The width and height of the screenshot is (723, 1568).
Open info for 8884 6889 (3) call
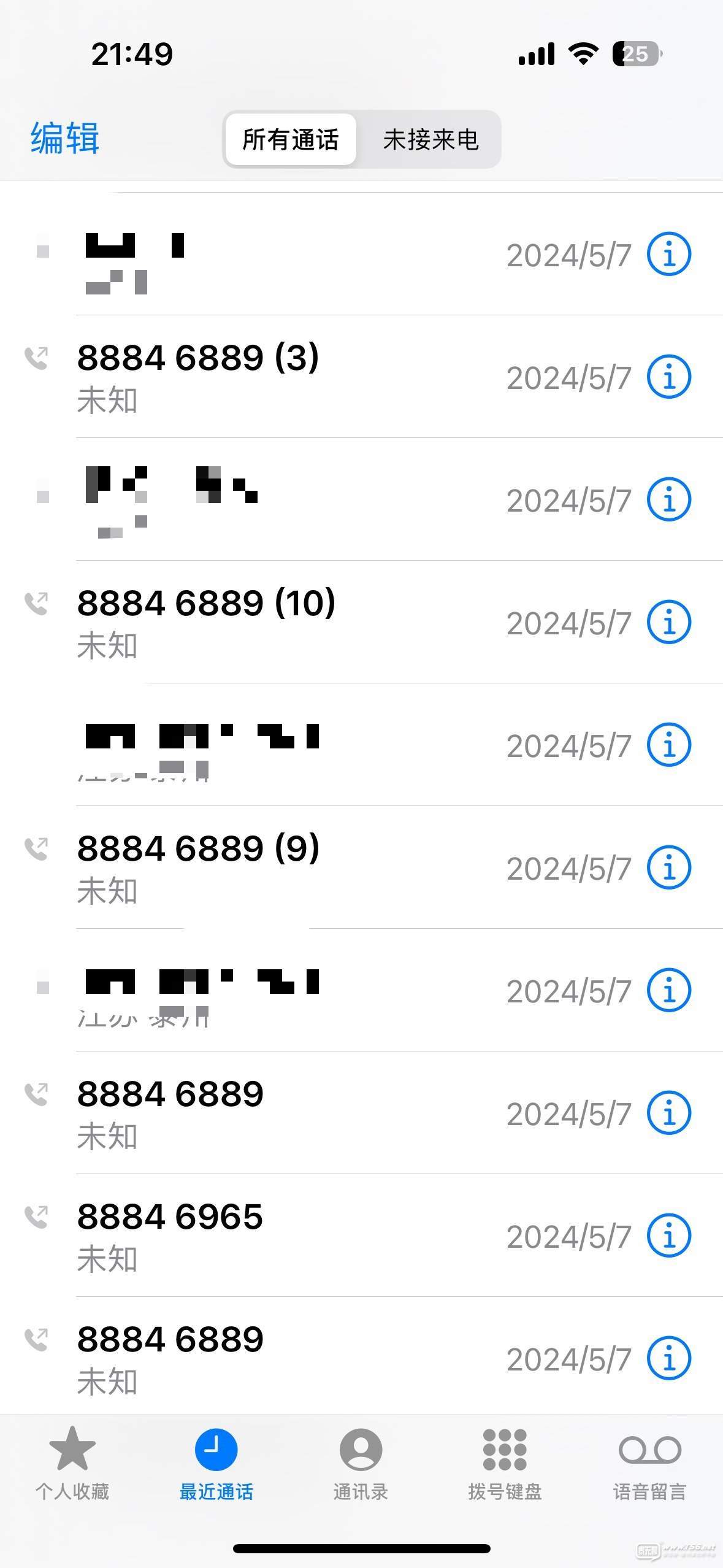click(669, 377)
